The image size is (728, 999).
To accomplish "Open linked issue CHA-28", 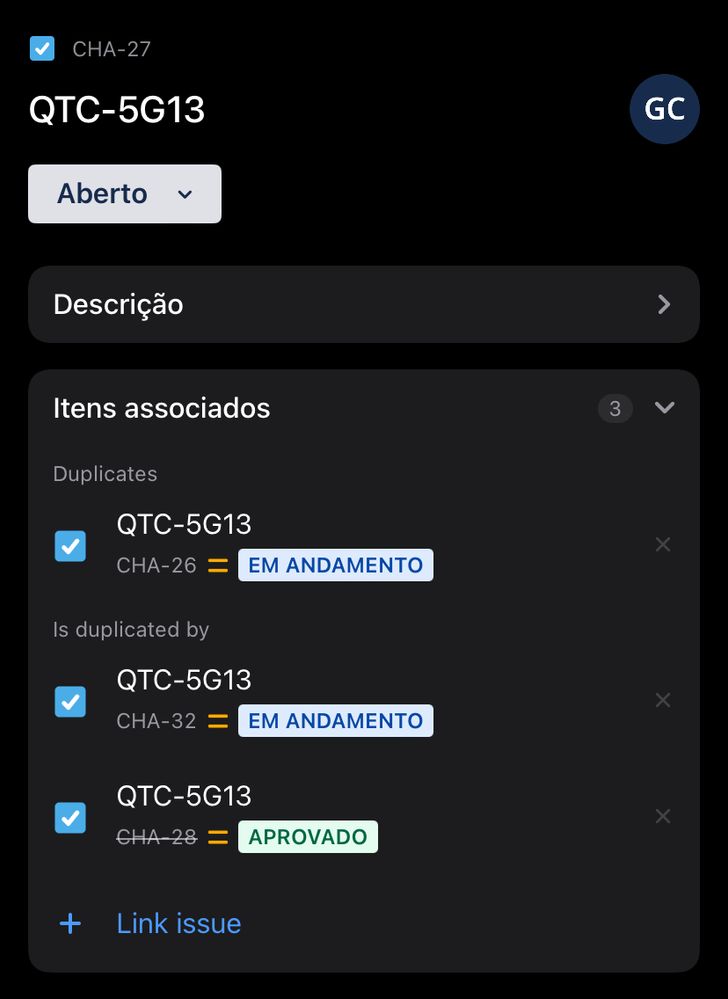I will (x=184, y=797).
